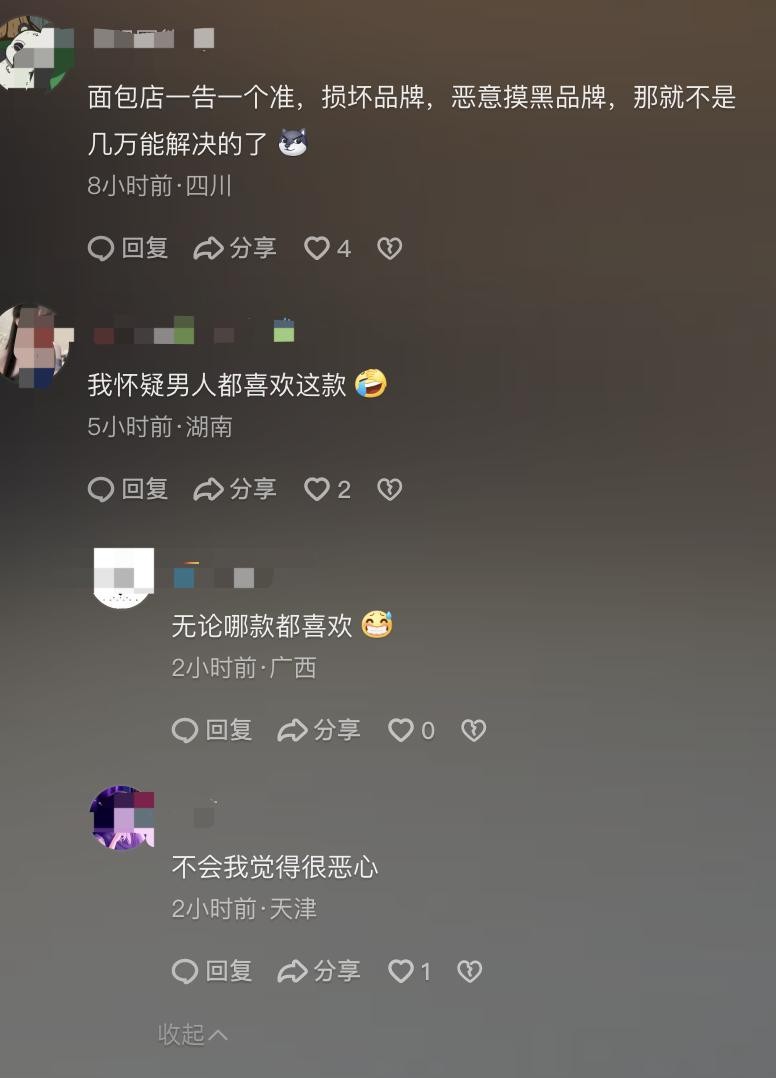Reply to 不会我觉得很恶心 comment
Image resolution: width=776 pixels, height=1078 pixels.
pos(212,971)
